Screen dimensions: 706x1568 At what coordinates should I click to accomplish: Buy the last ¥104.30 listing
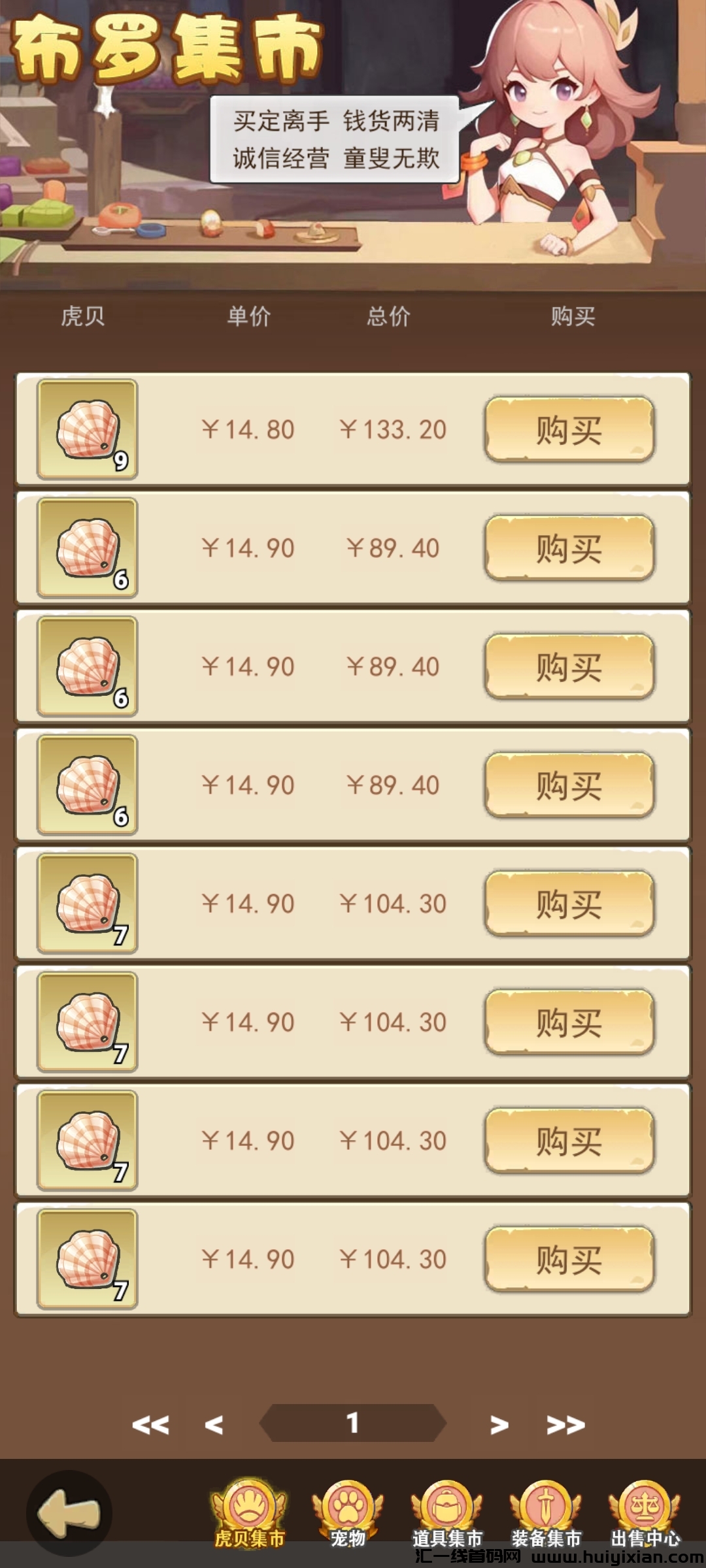click(x=568, y=1259)
